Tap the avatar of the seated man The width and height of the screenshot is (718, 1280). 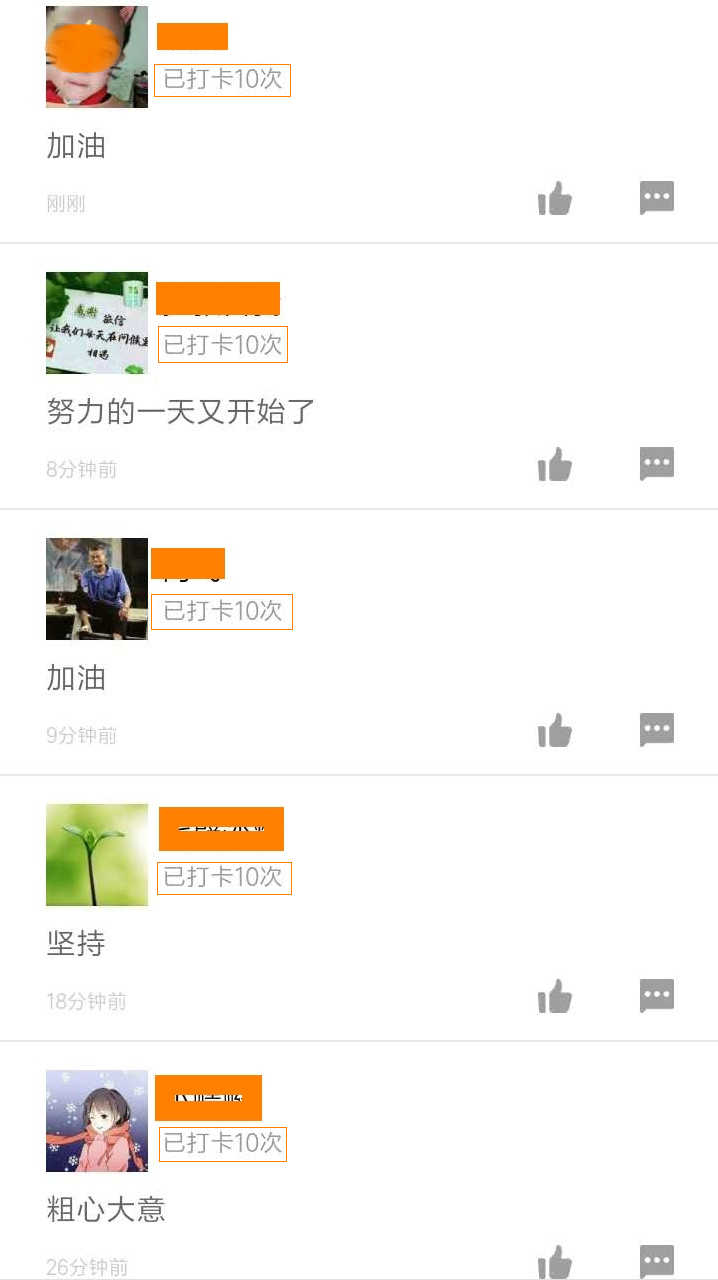tap(97, 589)
